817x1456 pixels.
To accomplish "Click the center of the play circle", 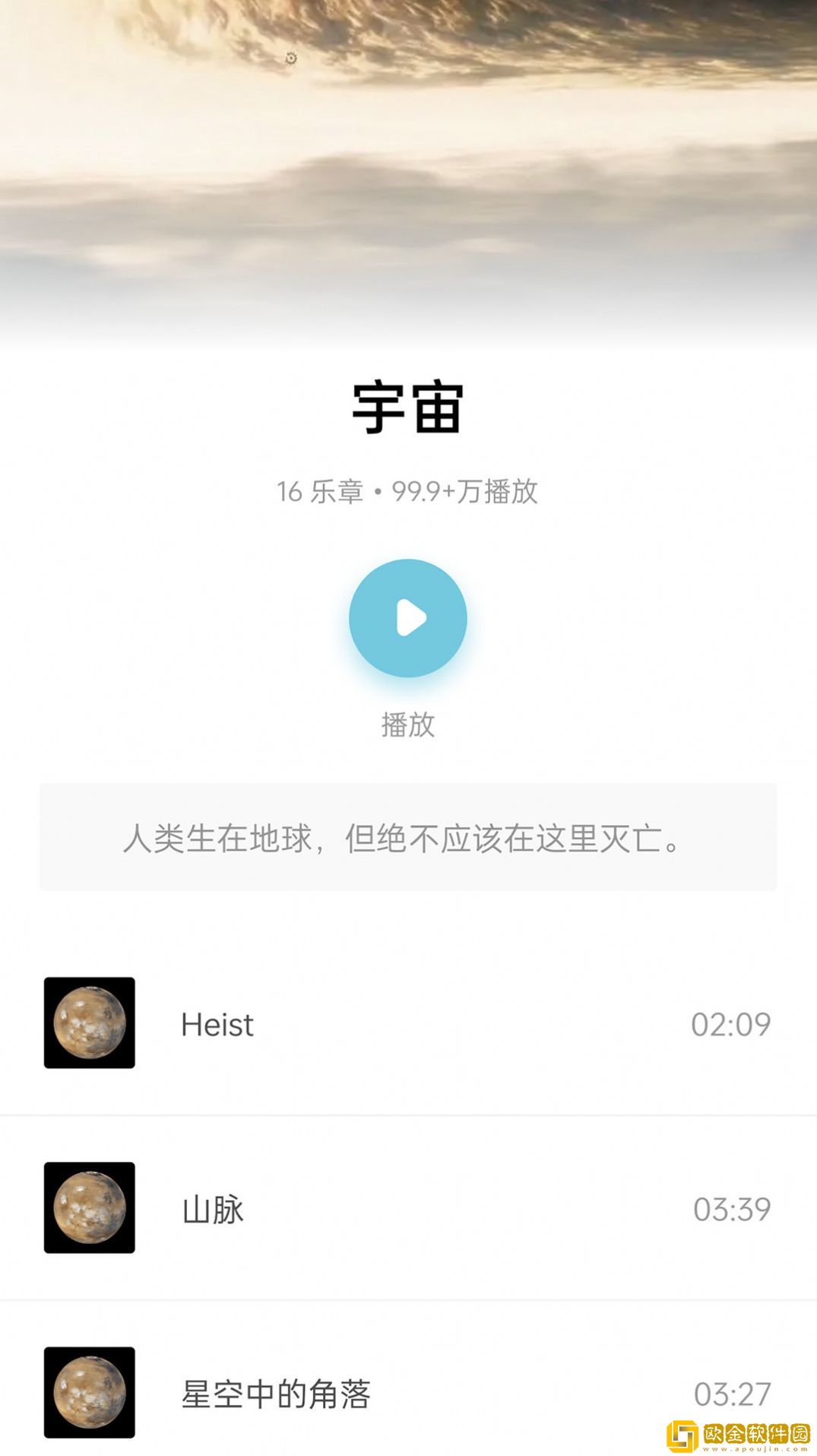I will click(408, 617).
